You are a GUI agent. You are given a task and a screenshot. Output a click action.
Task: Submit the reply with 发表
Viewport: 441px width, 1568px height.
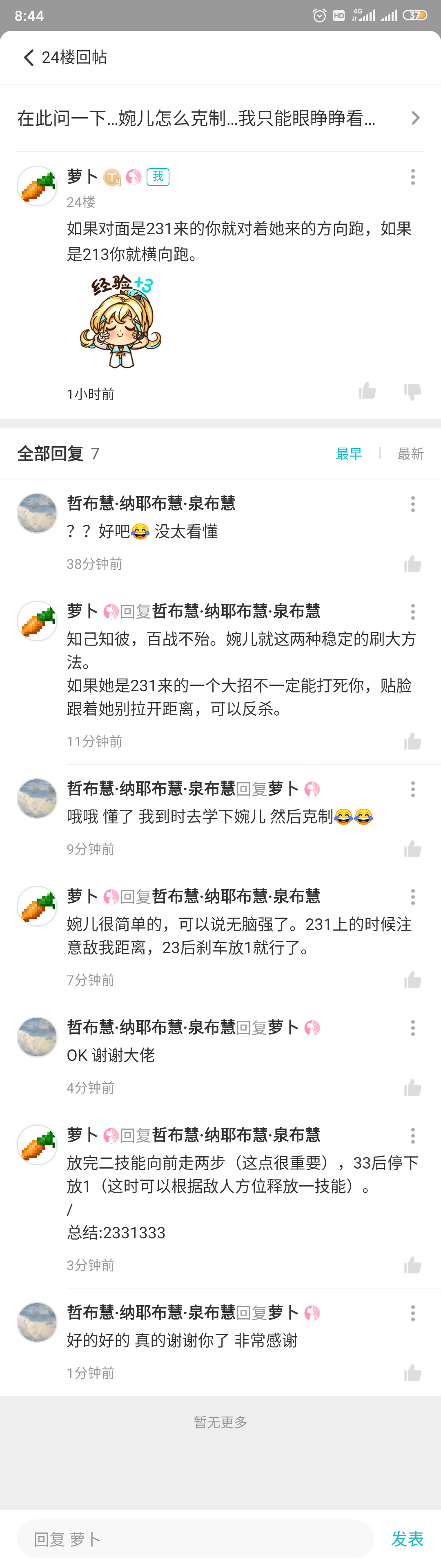pyautogui.click(x=407, y=1539)
